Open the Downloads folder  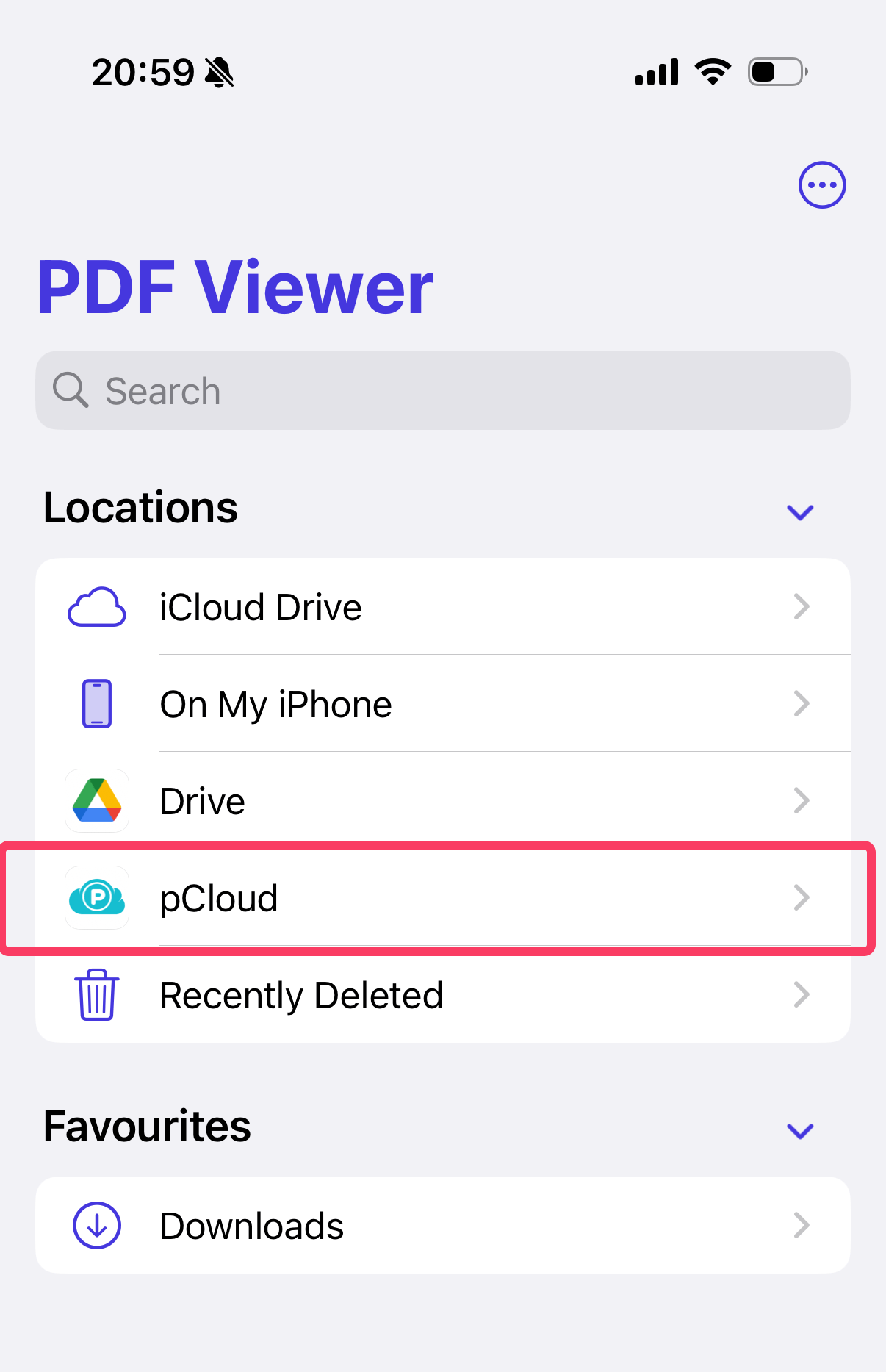pos(442,1225)
